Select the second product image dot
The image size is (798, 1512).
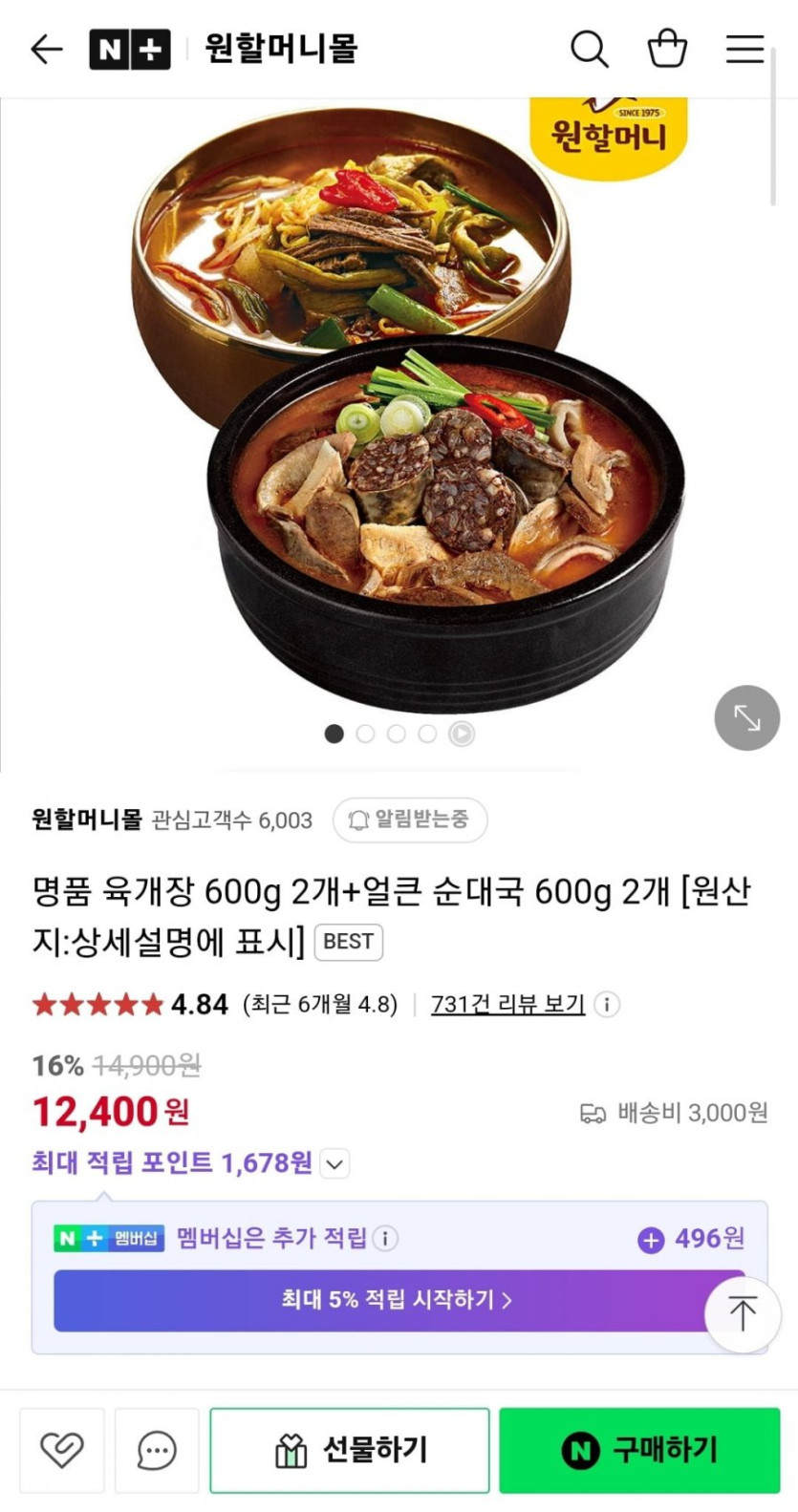365,734
